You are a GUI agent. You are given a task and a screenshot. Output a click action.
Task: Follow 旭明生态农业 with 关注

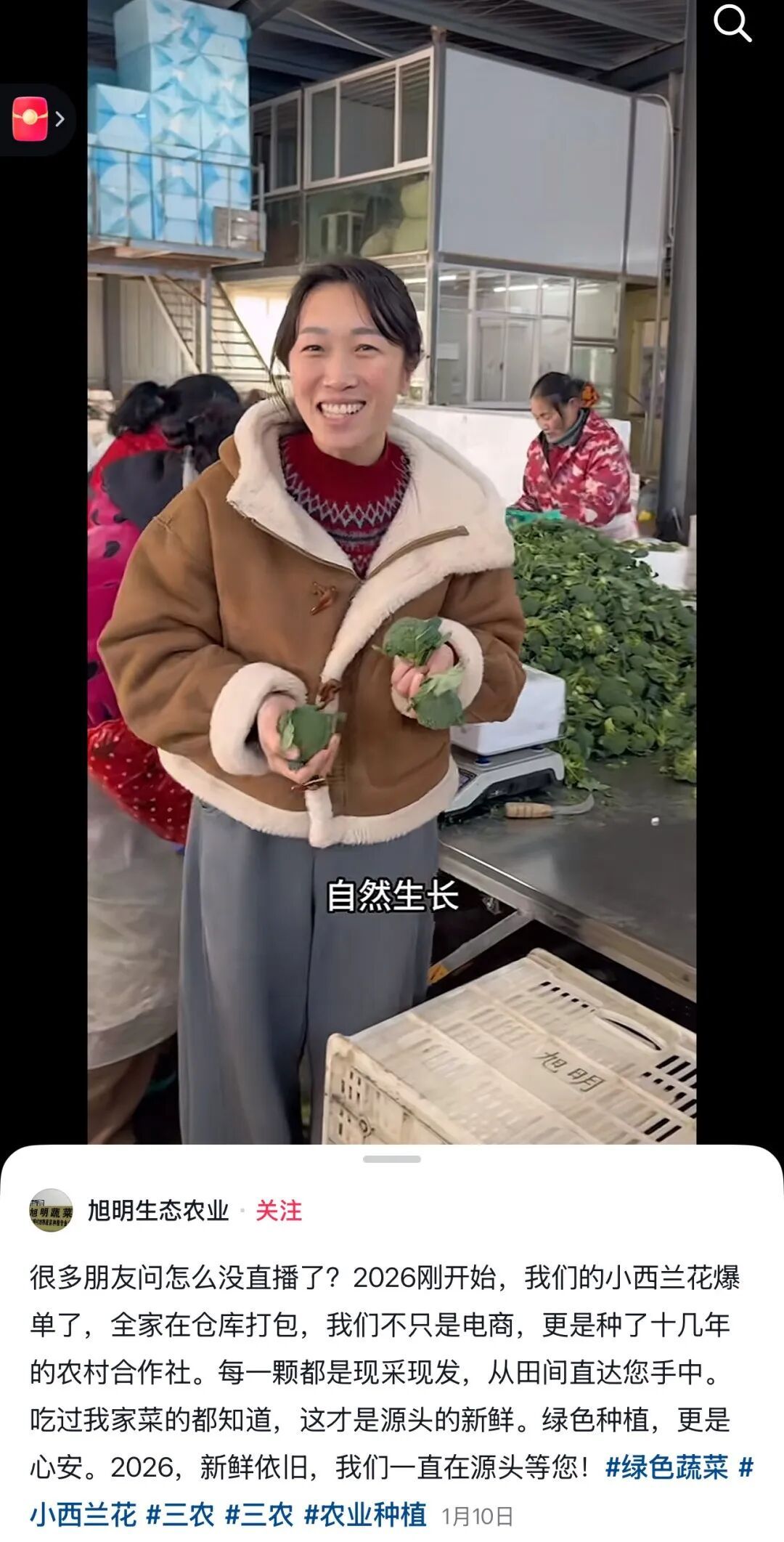tap(278, 1211)
